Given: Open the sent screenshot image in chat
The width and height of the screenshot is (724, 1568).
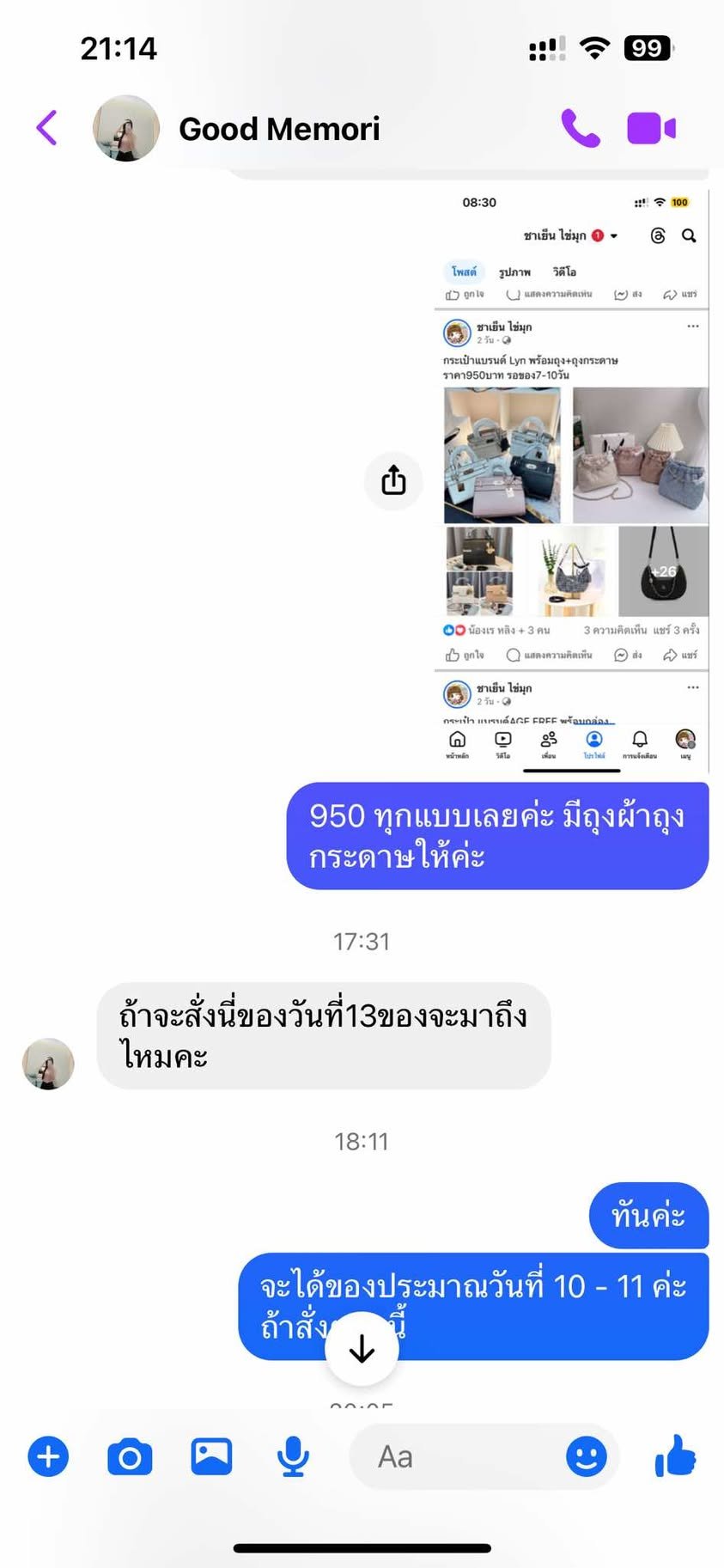Looking at the screenshot, I should pyautogui.click(x=571, y=481).
